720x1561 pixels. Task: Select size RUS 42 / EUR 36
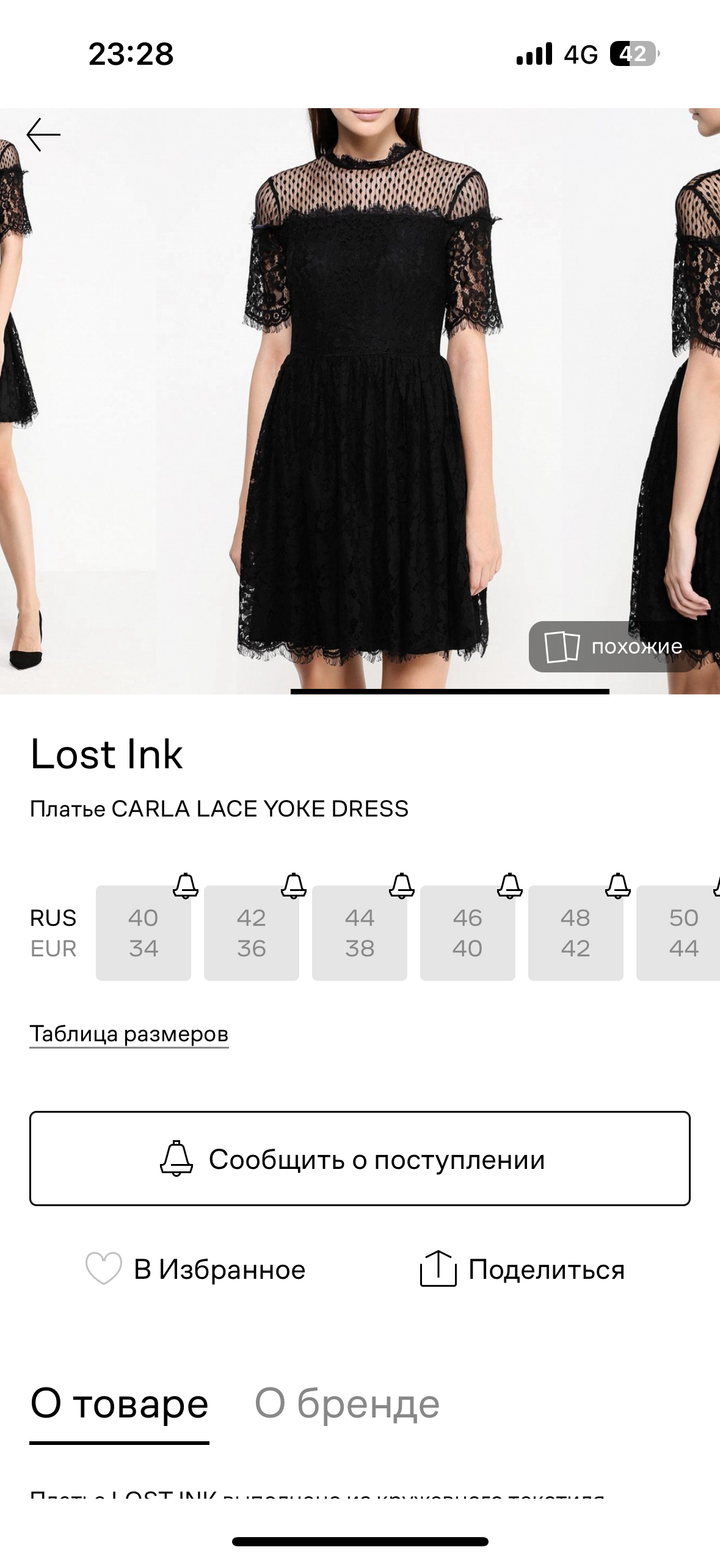coord(251,933)
